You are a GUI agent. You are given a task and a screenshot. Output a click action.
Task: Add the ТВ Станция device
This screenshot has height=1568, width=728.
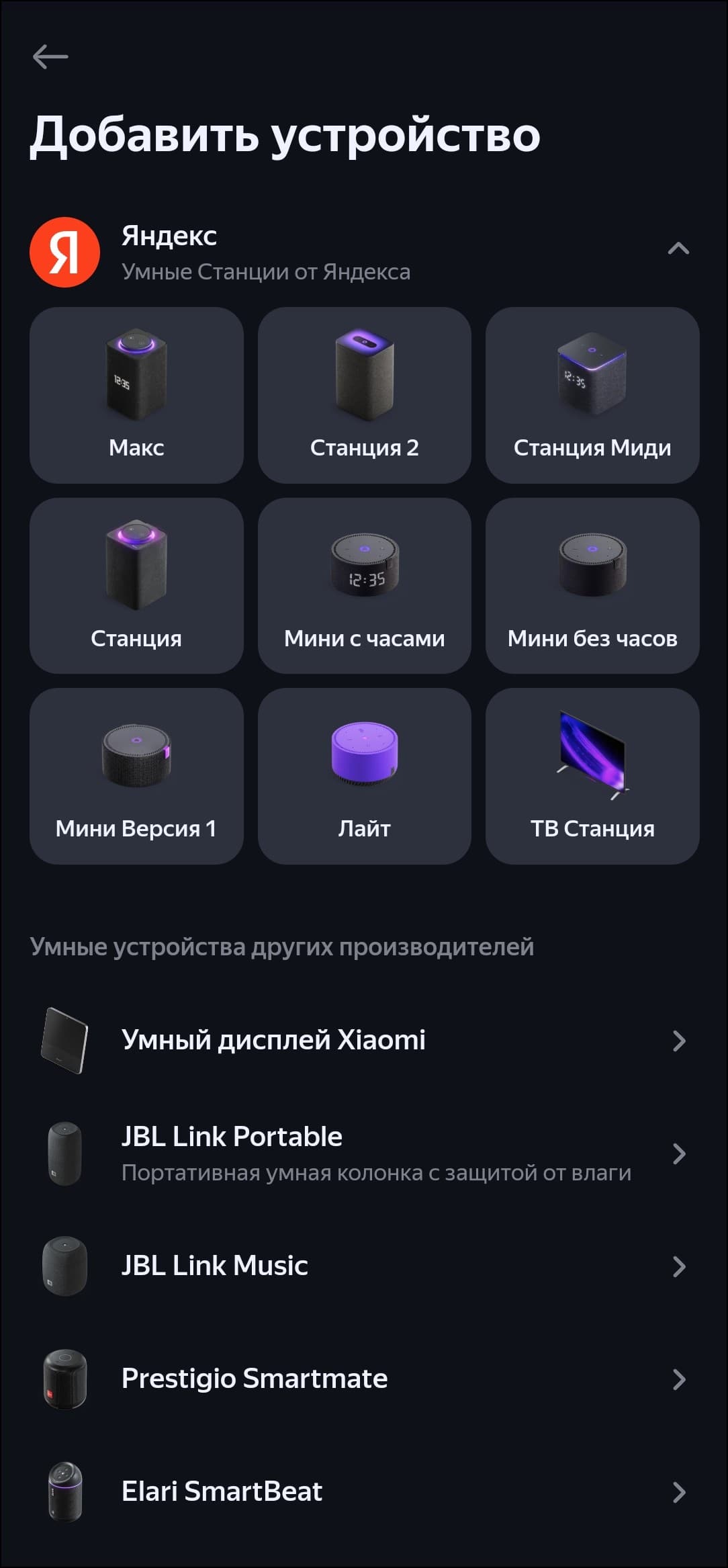[x=592, y=776]
